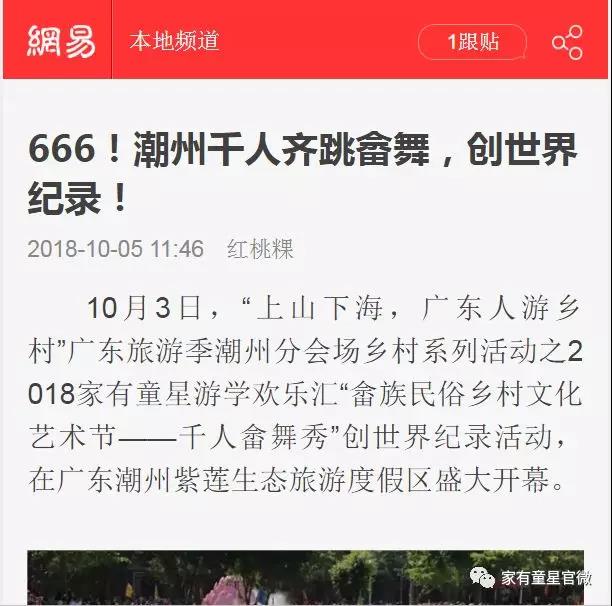Share this article via share icon
The image size is (612, 606).
(x=567, y=42)
